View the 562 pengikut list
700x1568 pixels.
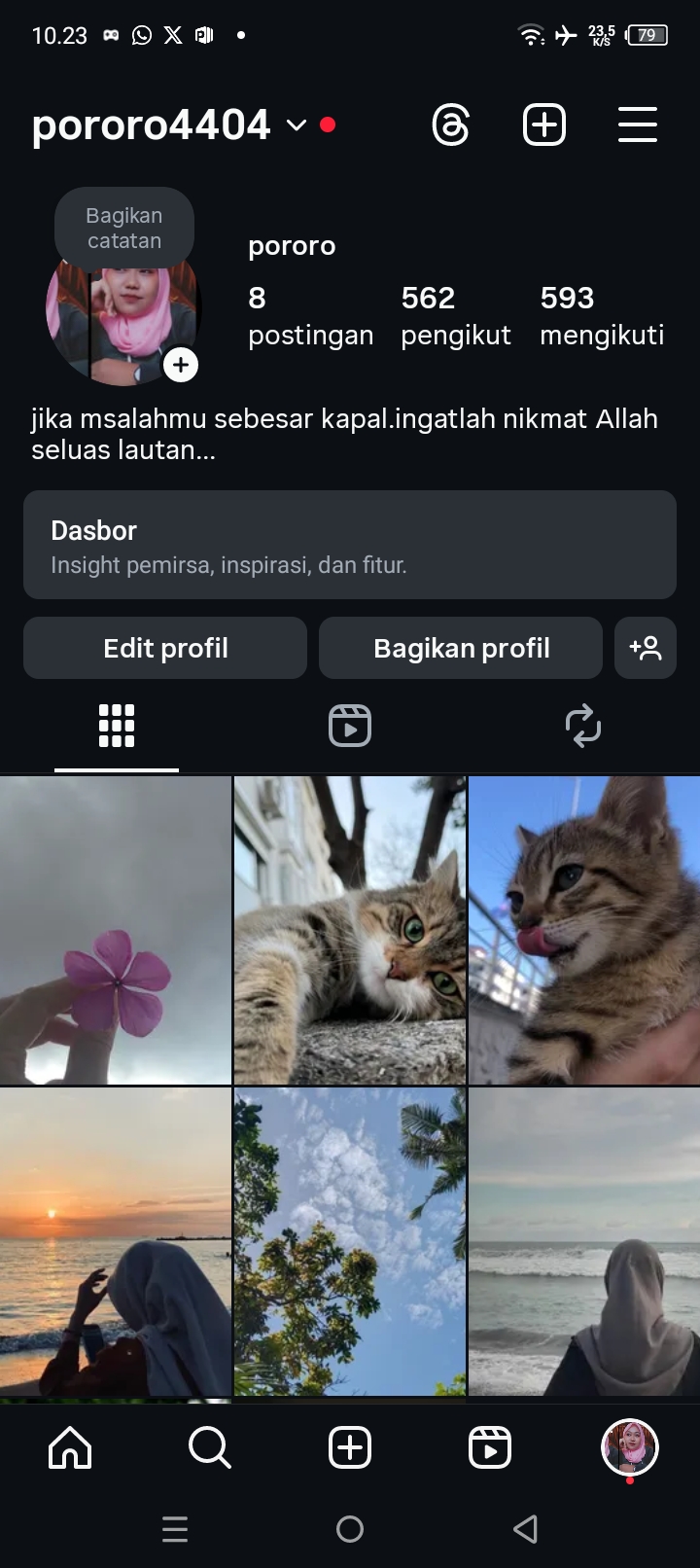pos(455,315)
